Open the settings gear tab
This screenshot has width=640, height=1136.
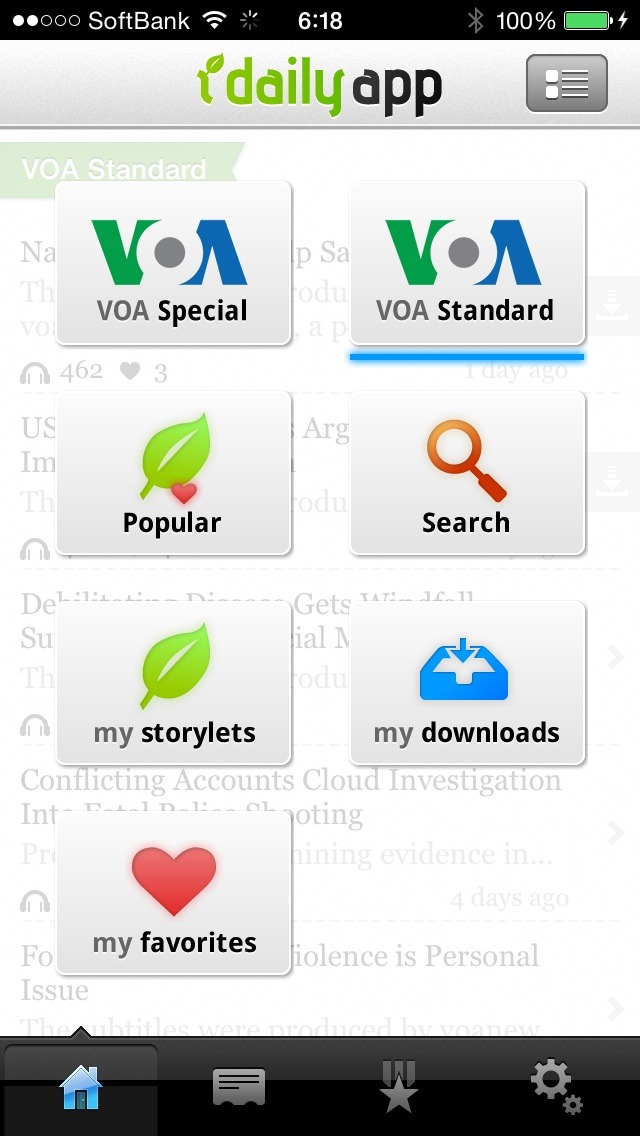click(556, 1088)
